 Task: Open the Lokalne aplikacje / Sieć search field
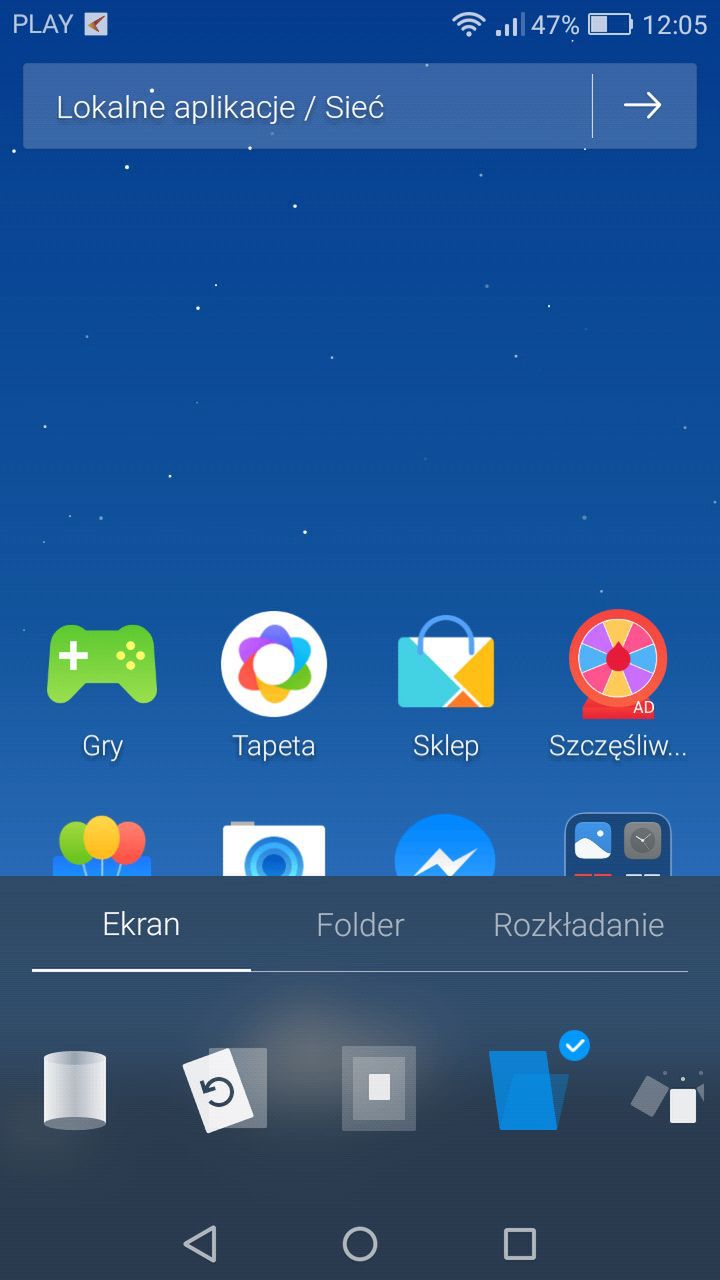(x=308, y=106)
